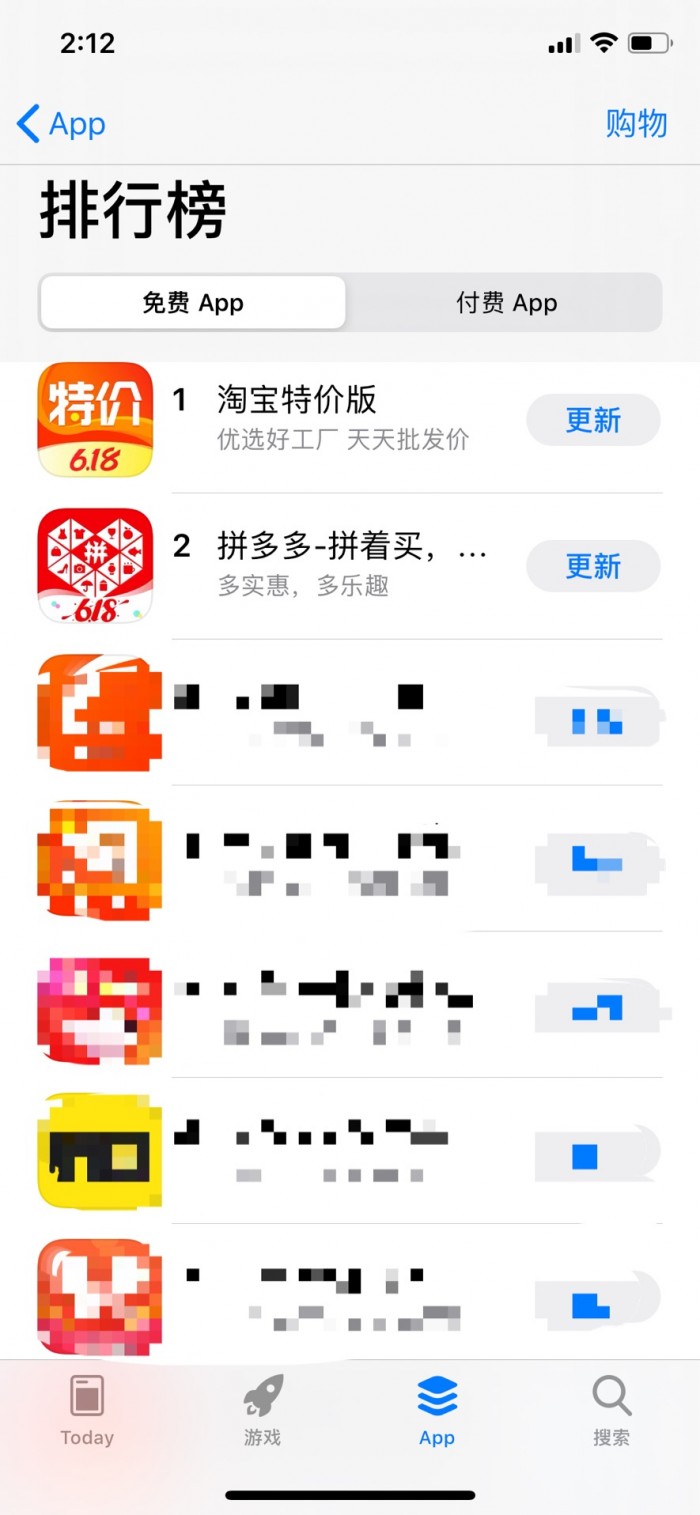Open the 拼多多 app listing
The height and width of the screenshot is (1515, 700).
[348, 566]
